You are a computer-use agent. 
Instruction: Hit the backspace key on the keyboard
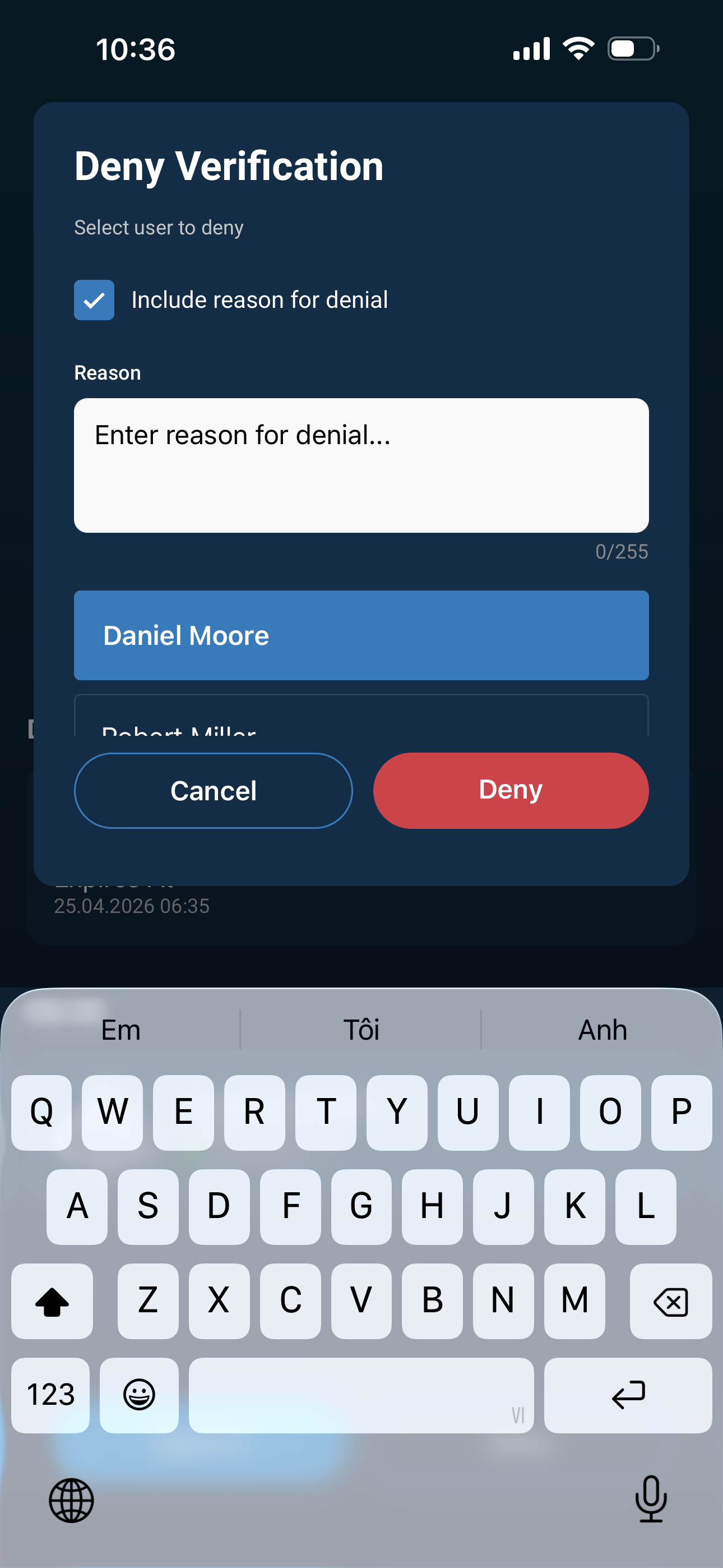[670, 1302]
